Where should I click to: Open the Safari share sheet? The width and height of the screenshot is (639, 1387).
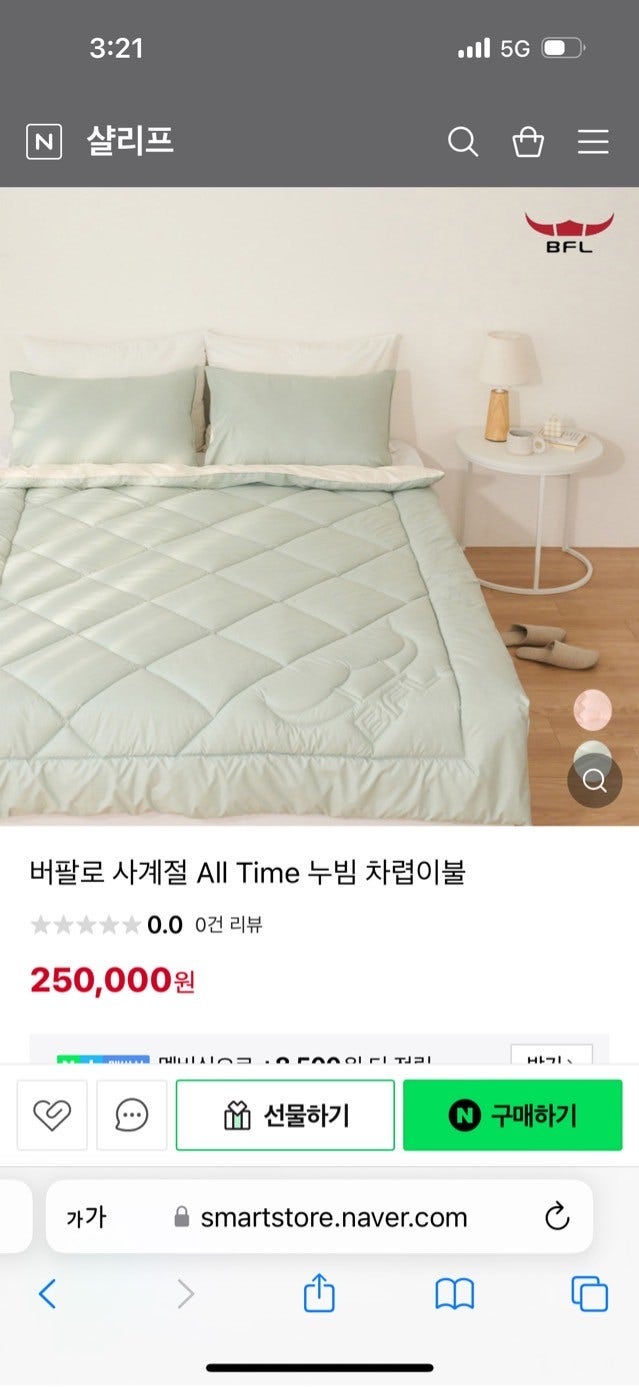(319, 1294)
